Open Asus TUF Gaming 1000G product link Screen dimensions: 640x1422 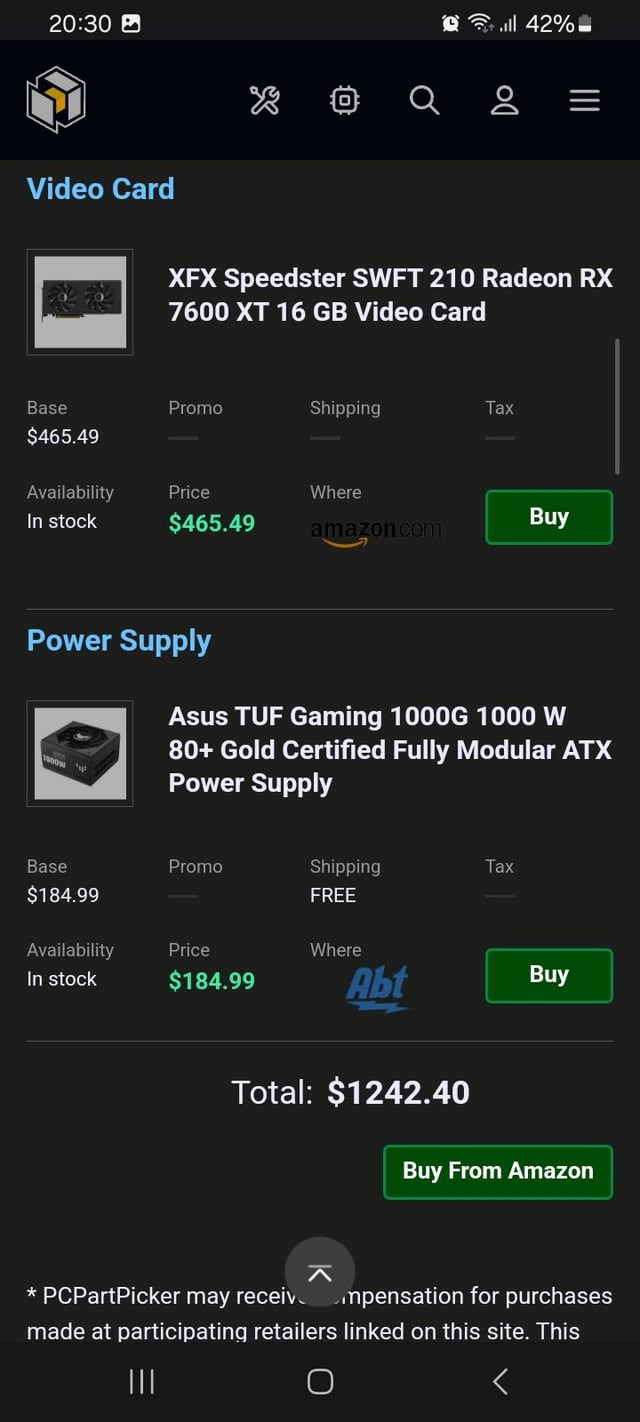[x=390, y=749]
